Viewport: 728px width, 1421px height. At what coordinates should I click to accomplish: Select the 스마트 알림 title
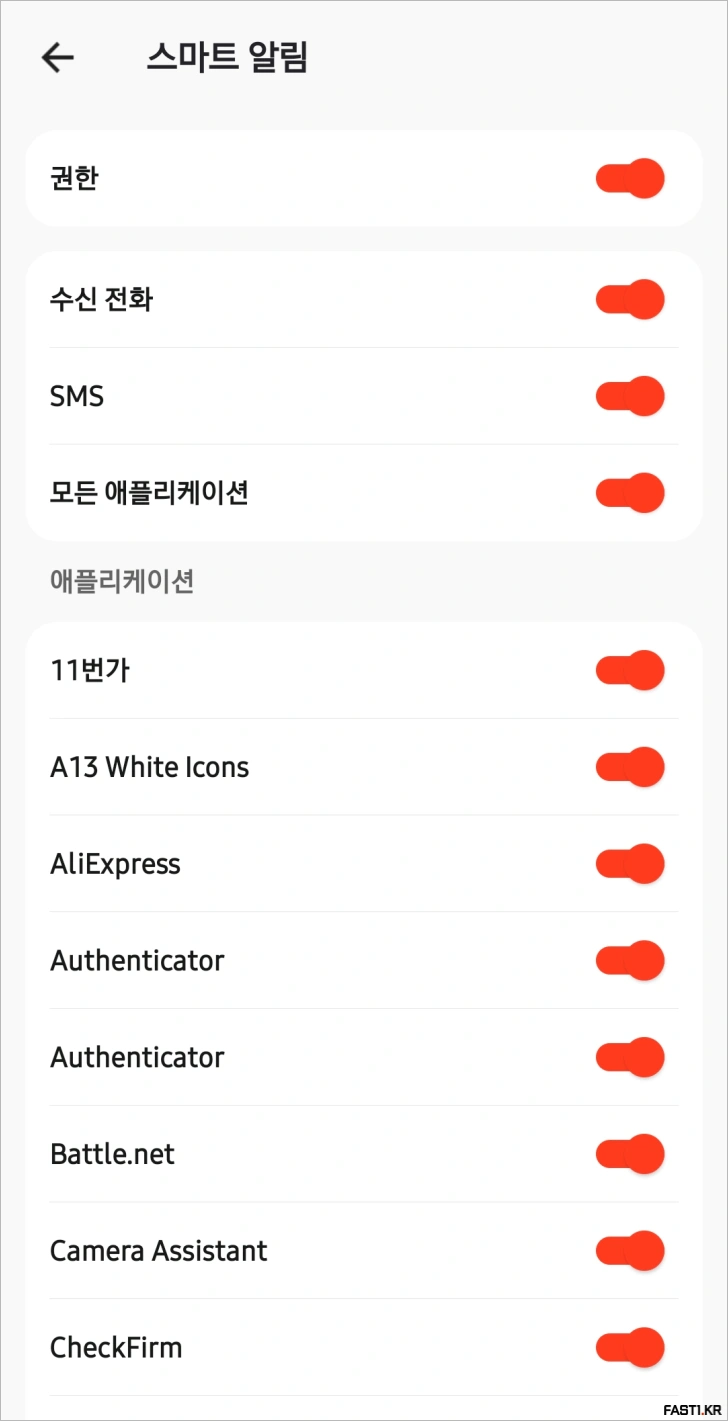pyautogui.click(x=228, y=59)
